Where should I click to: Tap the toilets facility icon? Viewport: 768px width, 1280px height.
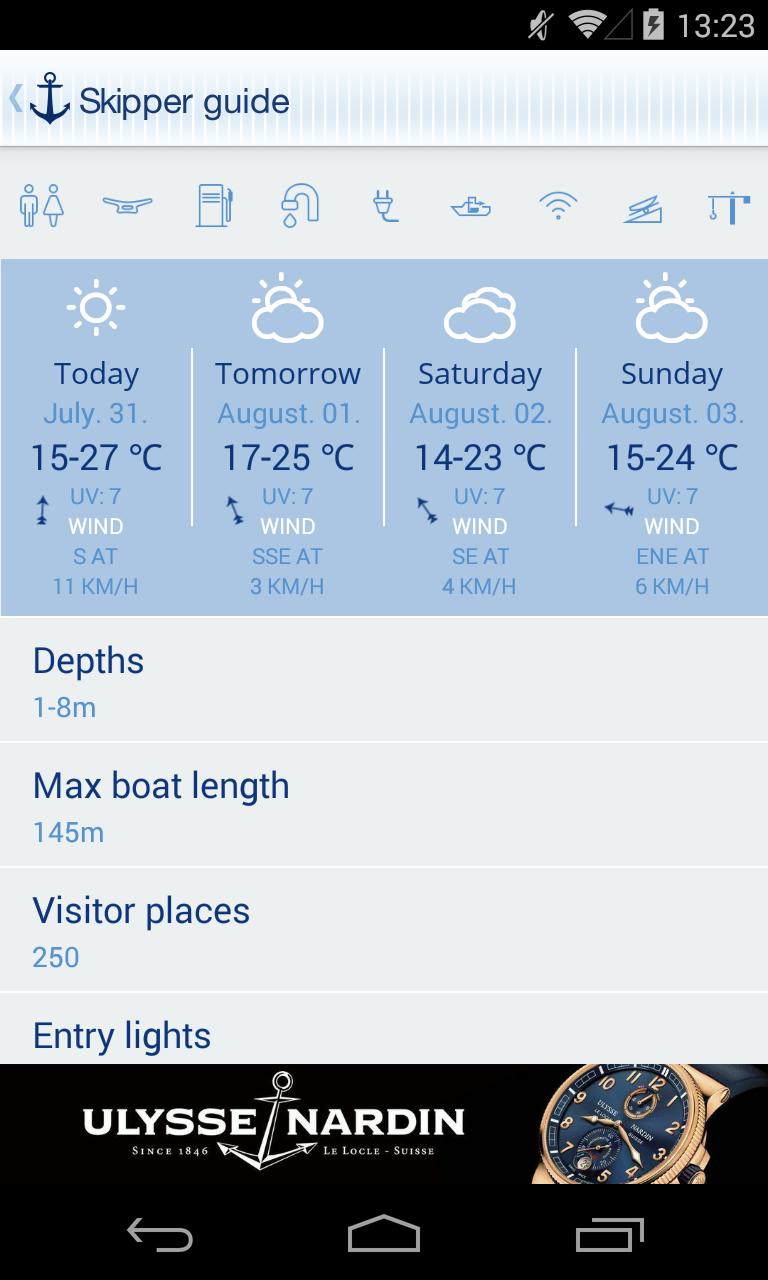tap(42, 206)
